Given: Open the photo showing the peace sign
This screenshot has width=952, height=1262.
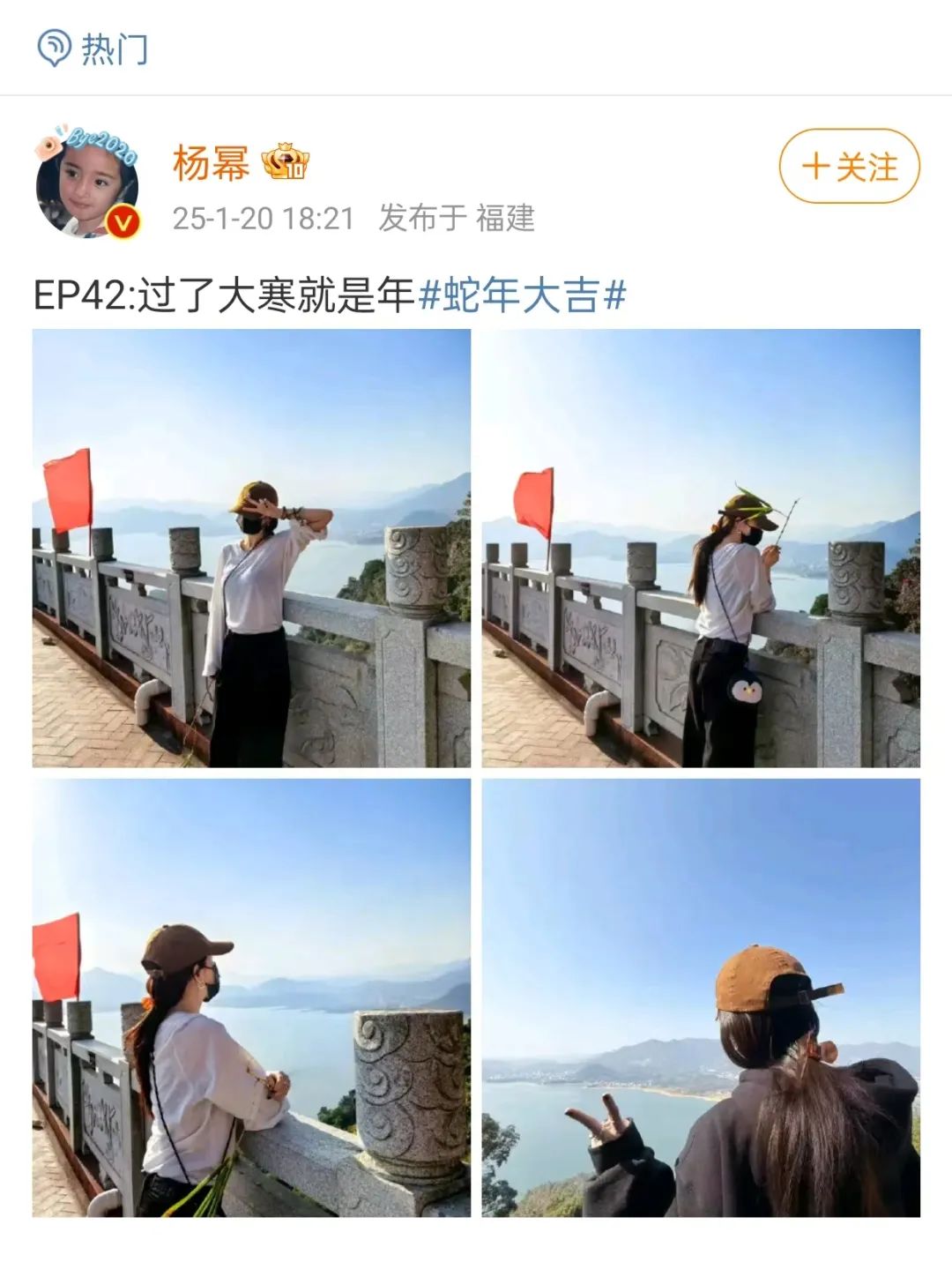Looking at the screenshot, I should tap(701, 997).
